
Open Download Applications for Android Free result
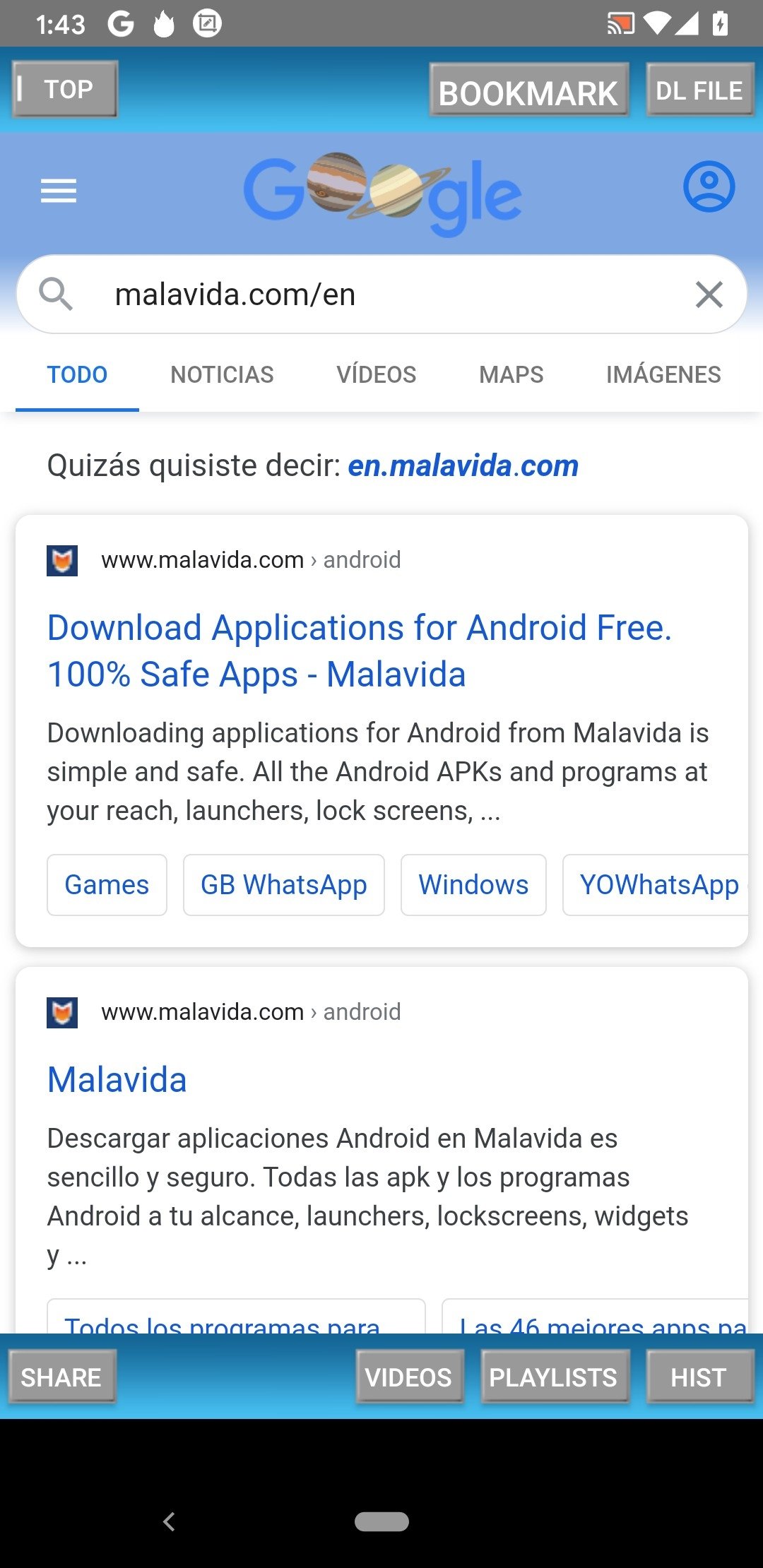tap(359, 651)
